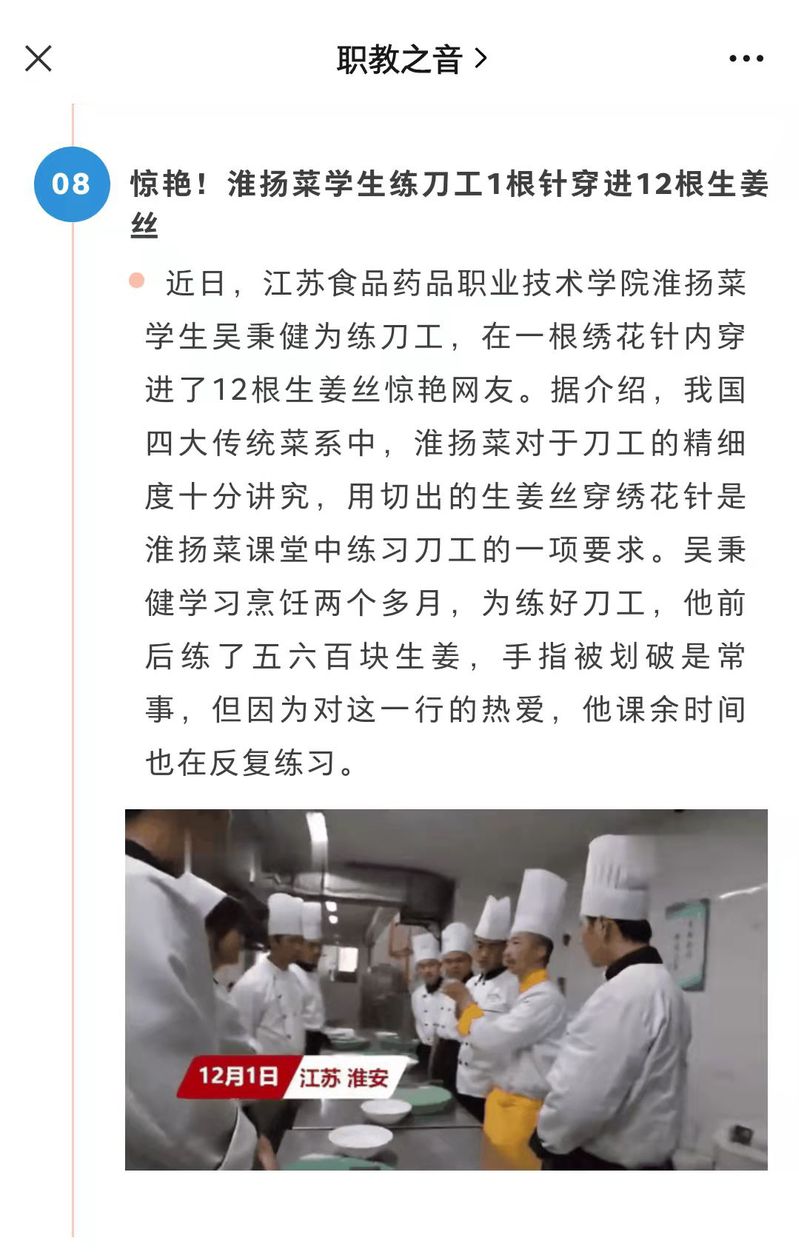The image size is (799, 1252).
Task: Open the three-dot more options menu
Action: pyautogui.click(x=746, y=60)
